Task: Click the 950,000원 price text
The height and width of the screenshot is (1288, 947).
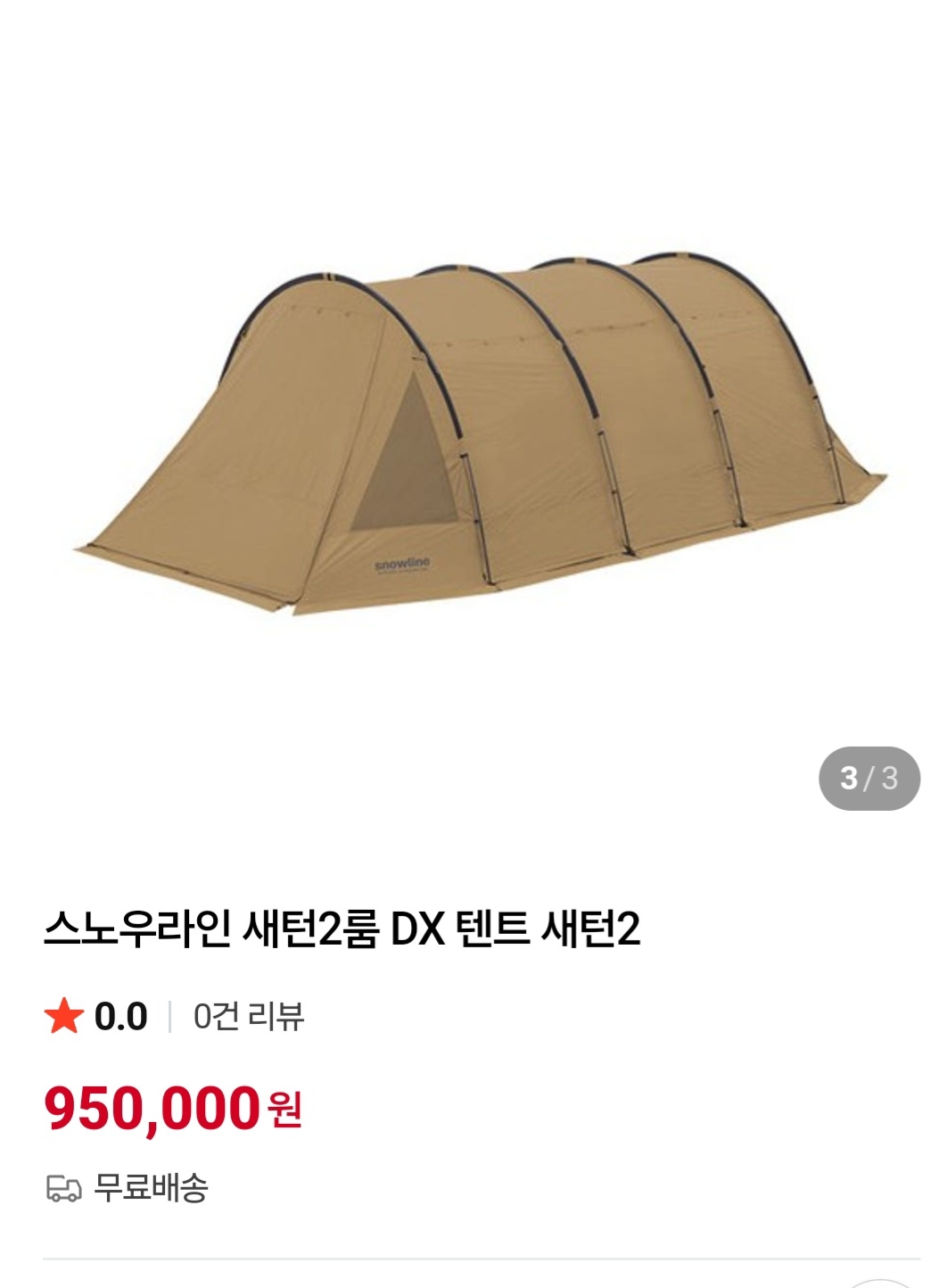Action: [x=152, y=1109]
